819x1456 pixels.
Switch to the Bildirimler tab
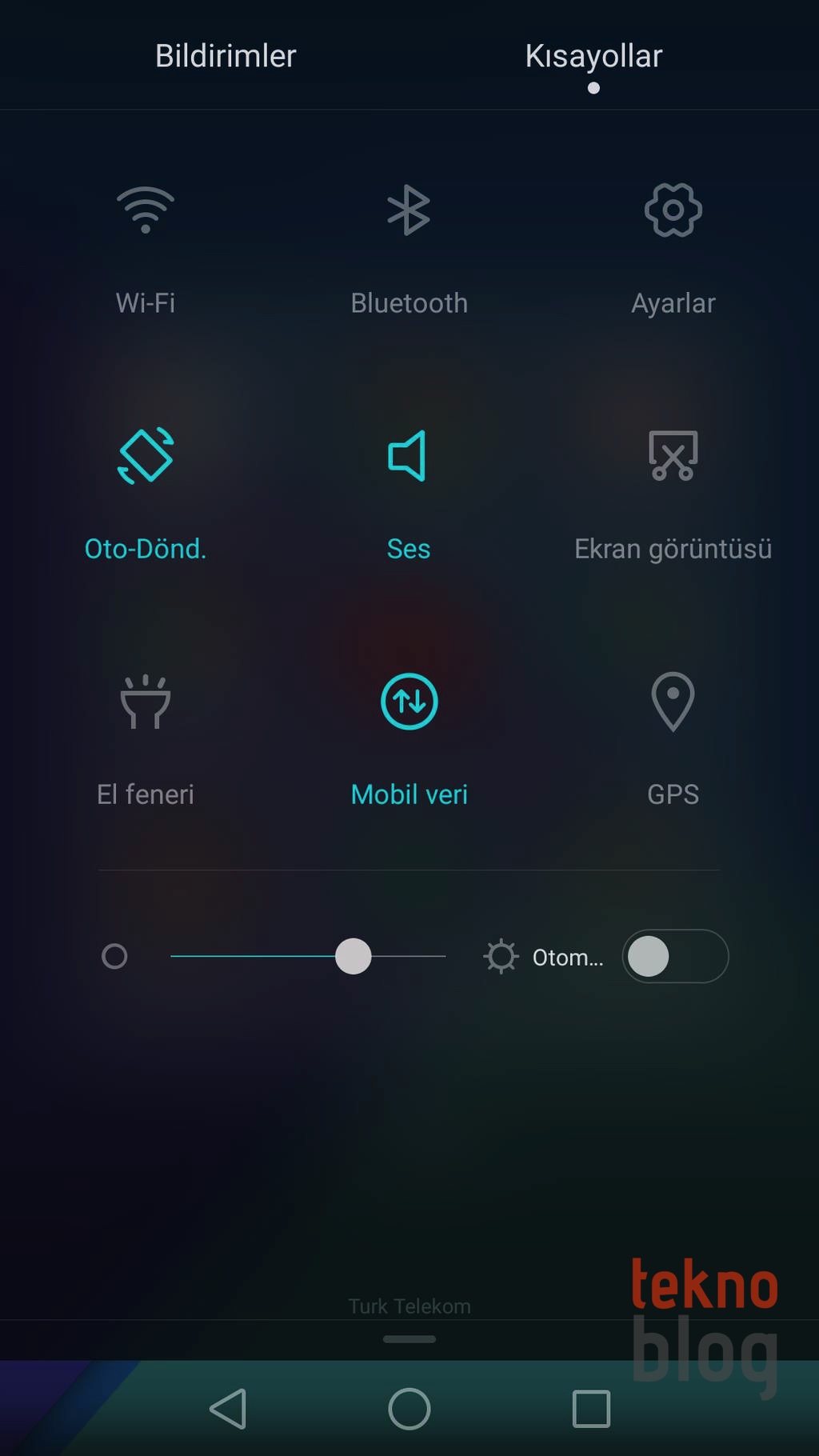point(226,56)
